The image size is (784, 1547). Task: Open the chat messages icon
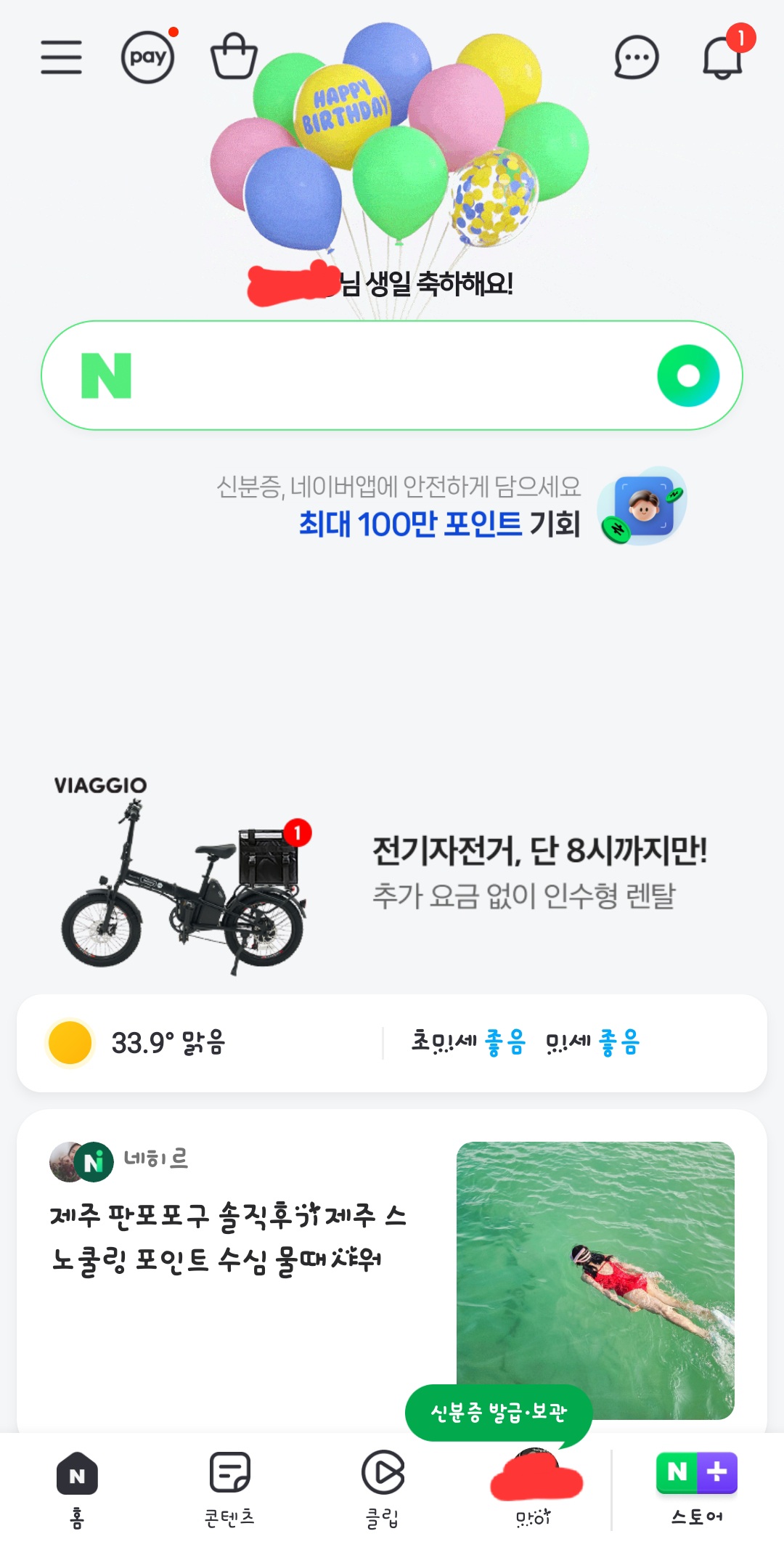click(x=636, y=57)
